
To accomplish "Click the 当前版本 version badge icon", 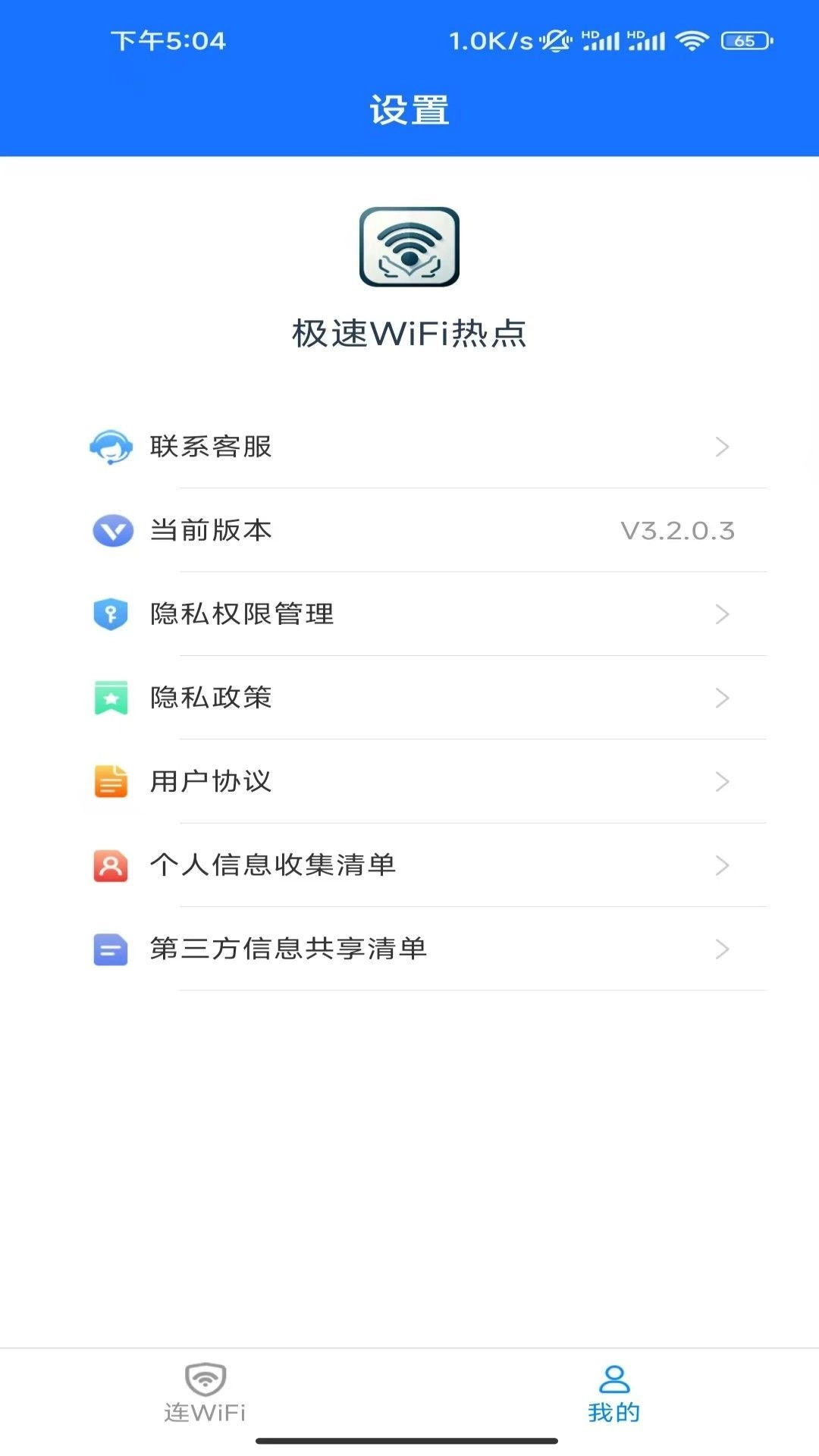I will [112, 531].
